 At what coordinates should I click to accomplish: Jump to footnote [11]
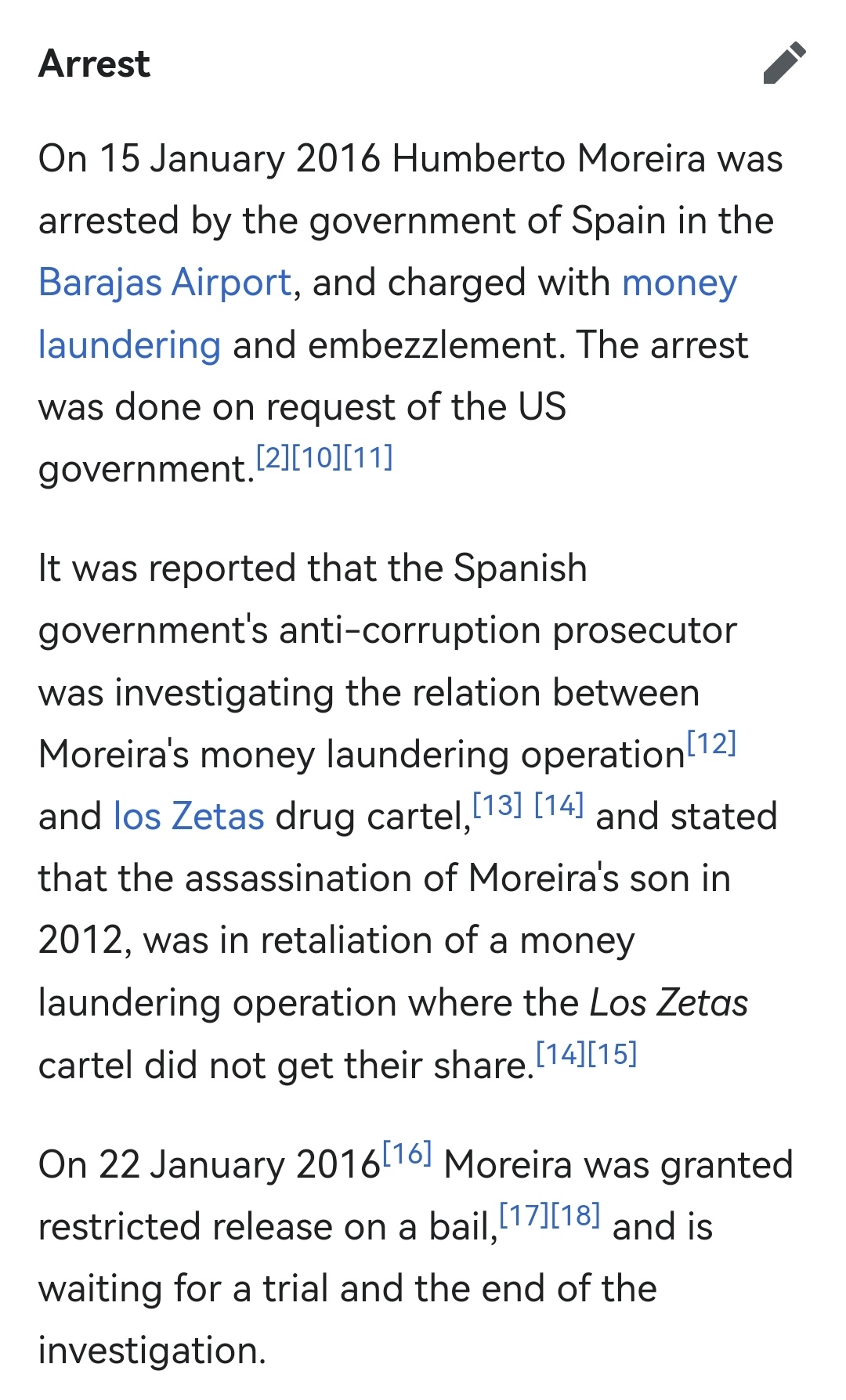click(x=368, y=456)
